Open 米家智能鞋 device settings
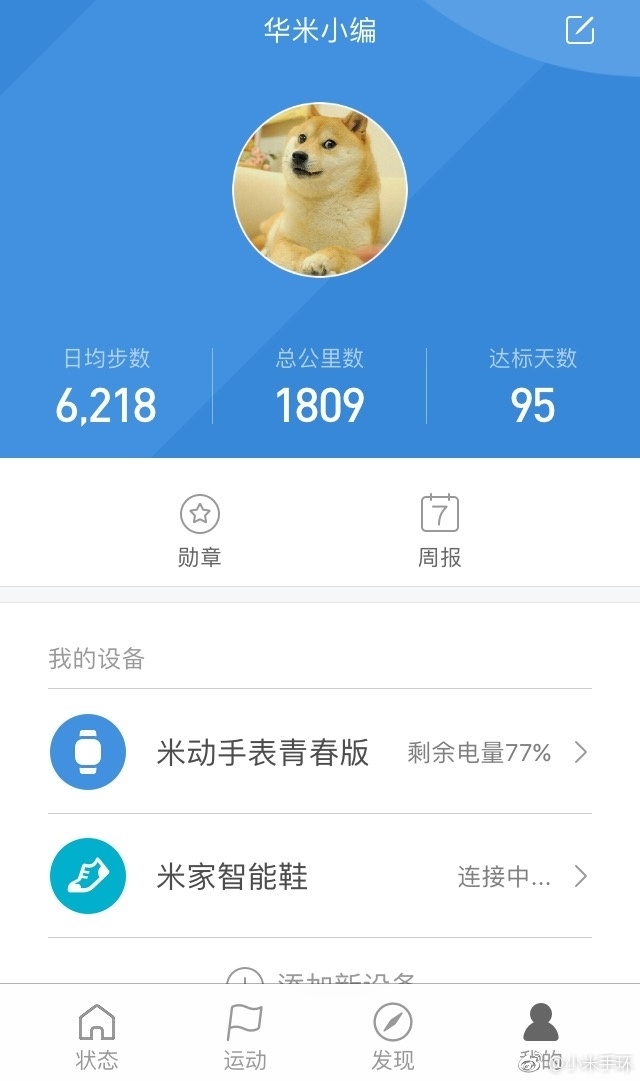This screenshot has width=640, height=1081. coord(320,877)
